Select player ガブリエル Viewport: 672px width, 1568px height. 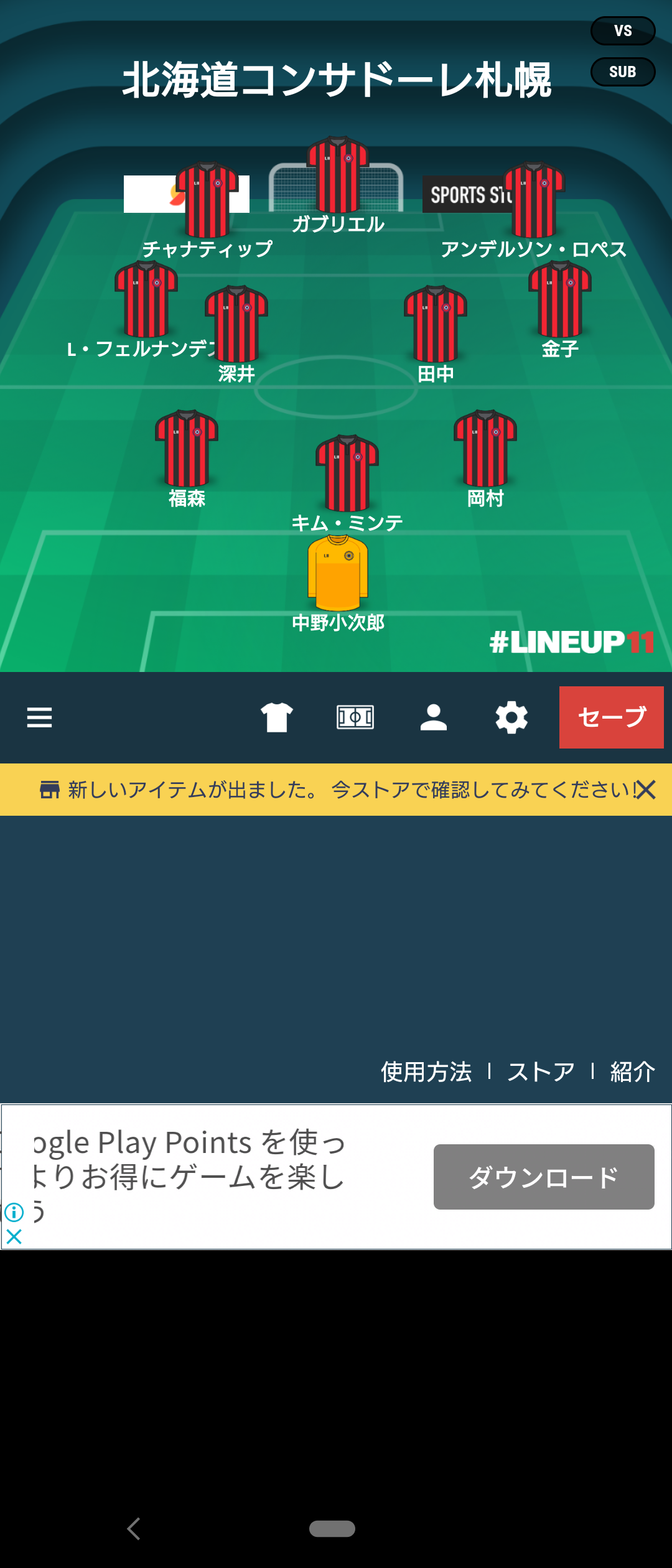point(338,185)
